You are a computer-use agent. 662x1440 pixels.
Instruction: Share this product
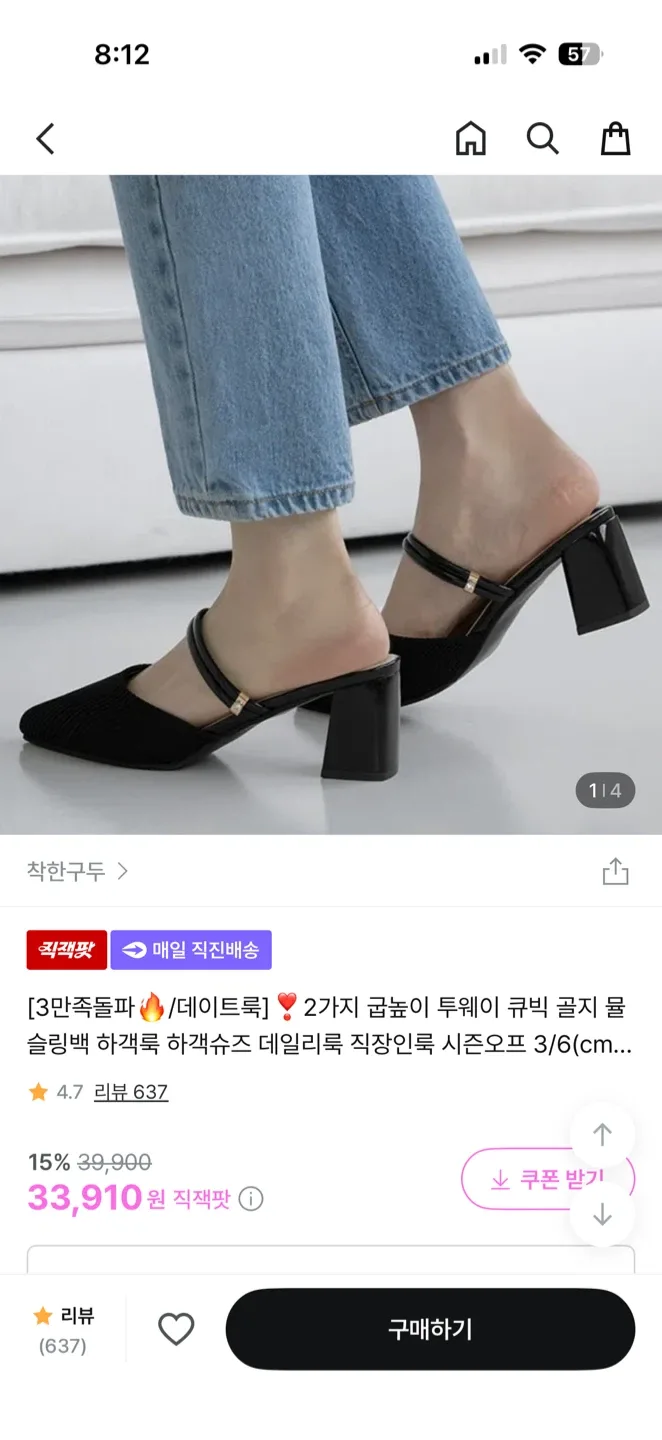pos(615,871)
